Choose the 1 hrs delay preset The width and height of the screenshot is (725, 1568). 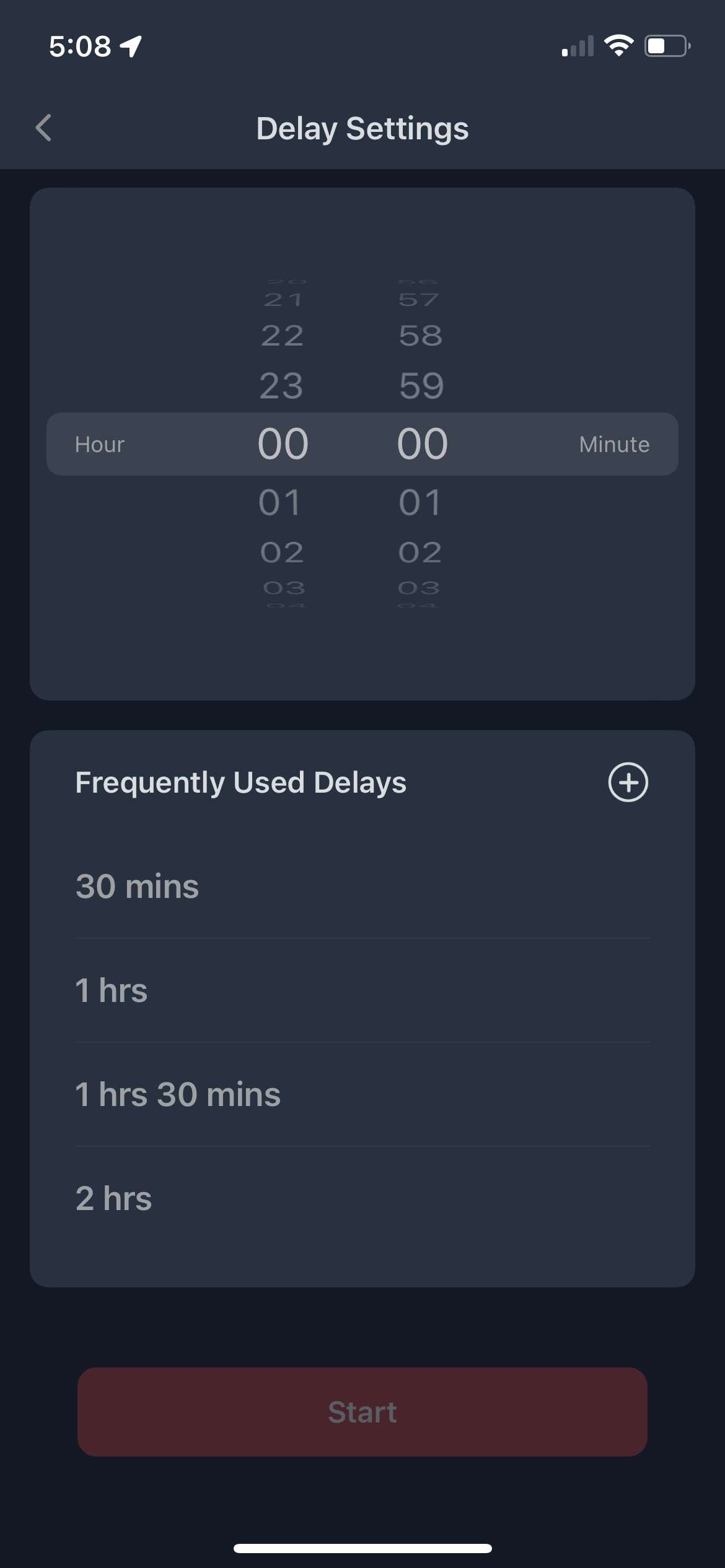click(112, 990)
